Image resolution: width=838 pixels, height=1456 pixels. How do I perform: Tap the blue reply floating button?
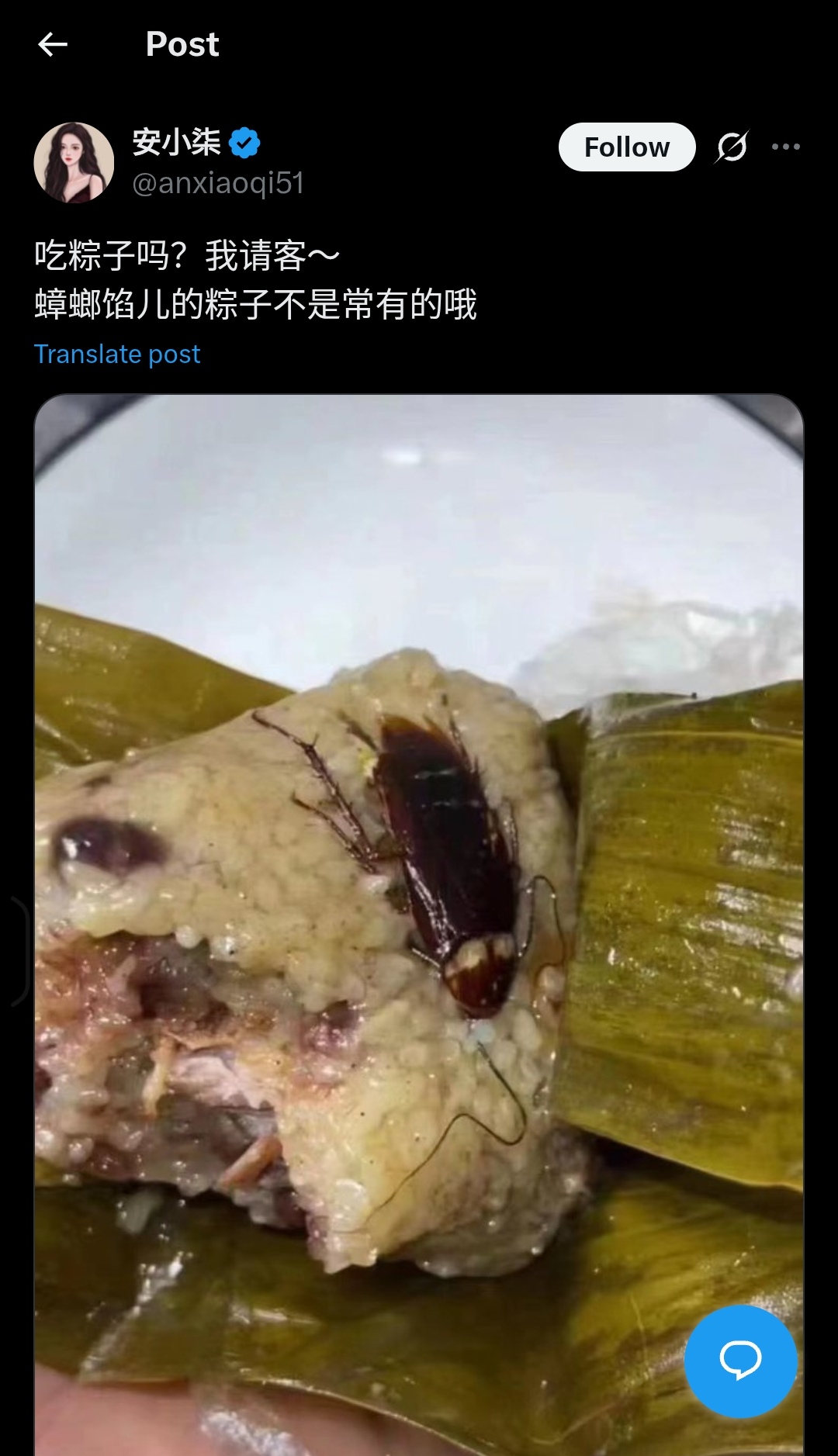coord(740,1361)
